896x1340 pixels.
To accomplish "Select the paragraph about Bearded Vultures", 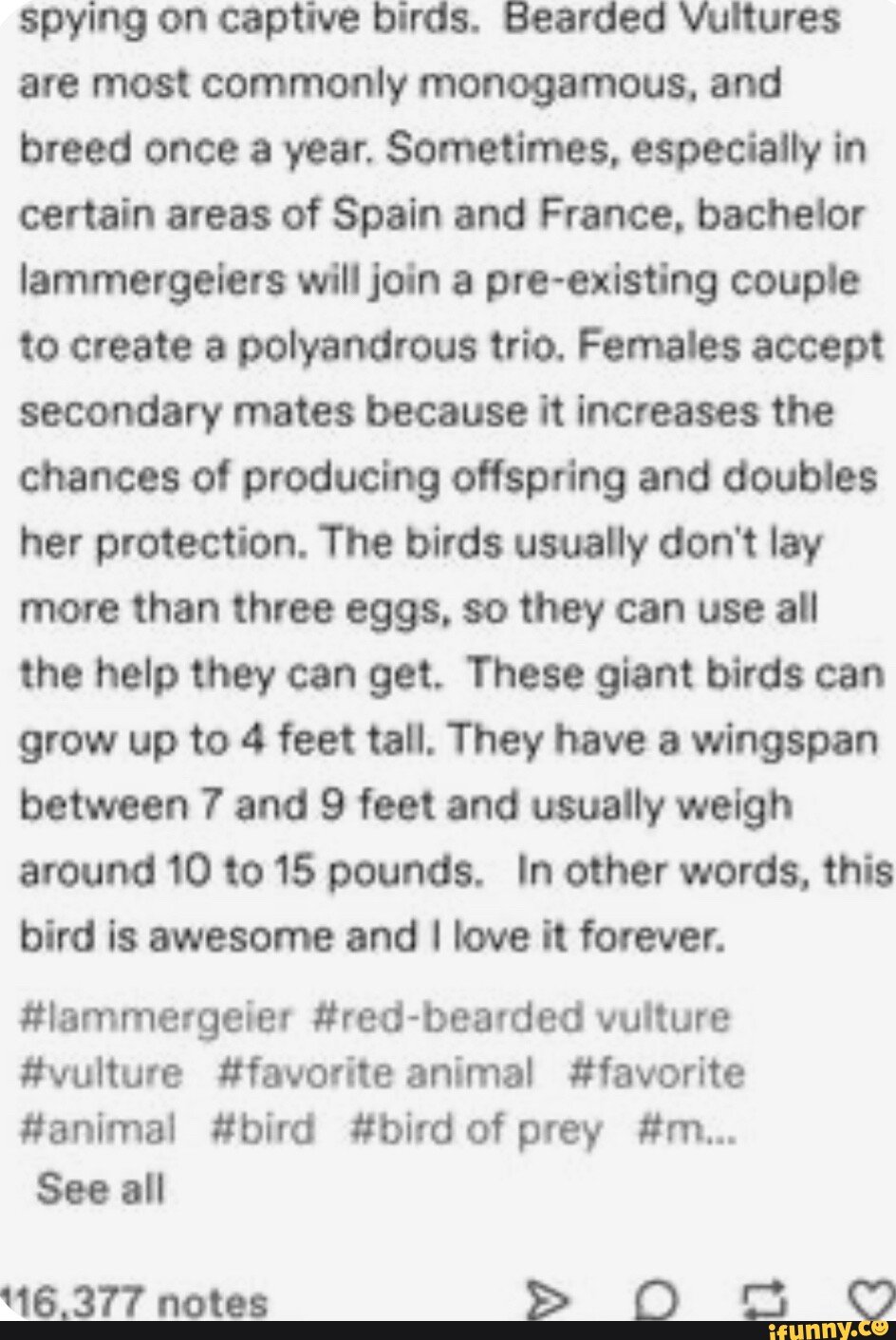I will (446, 475).
